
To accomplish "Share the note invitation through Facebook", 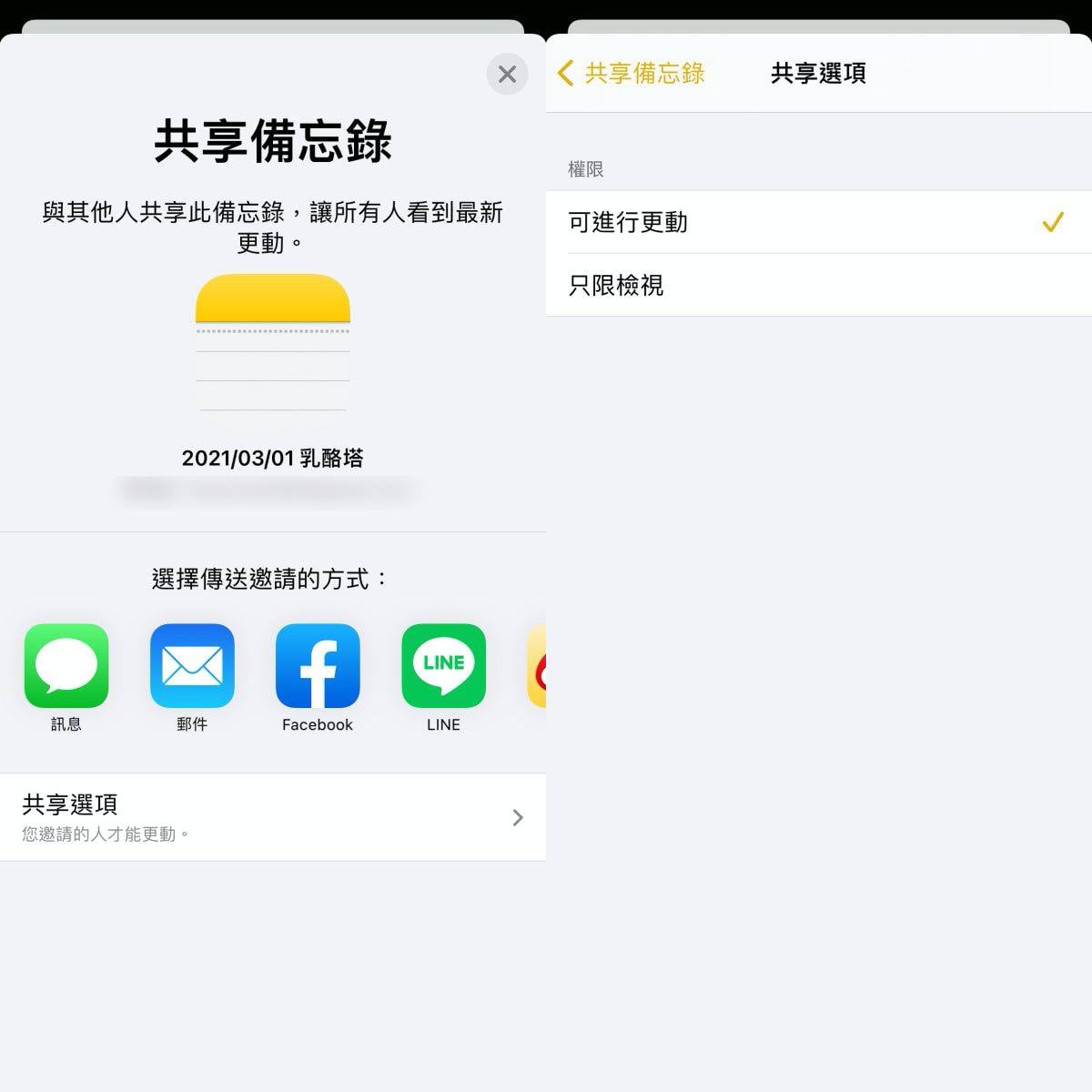I will 318,666.
